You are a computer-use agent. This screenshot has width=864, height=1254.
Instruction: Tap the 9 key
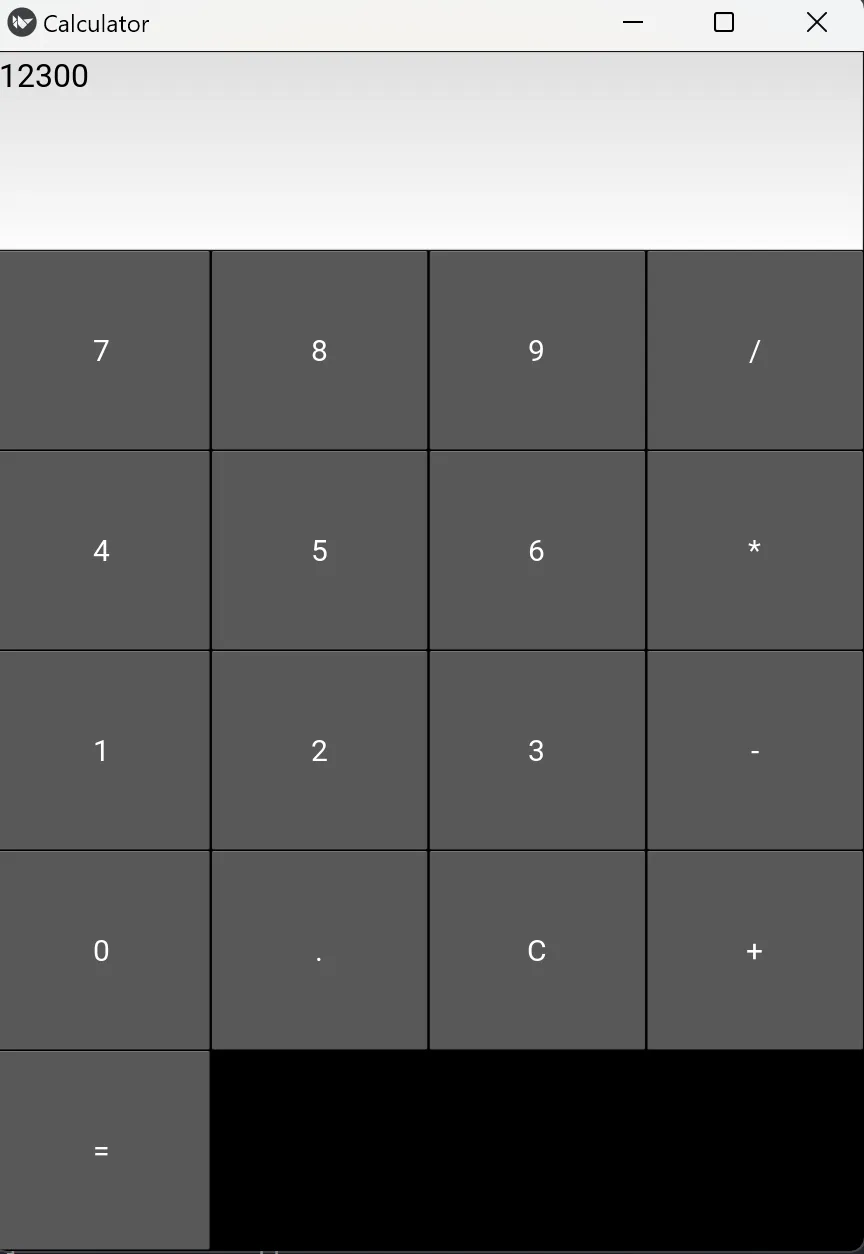coord(537,350)
